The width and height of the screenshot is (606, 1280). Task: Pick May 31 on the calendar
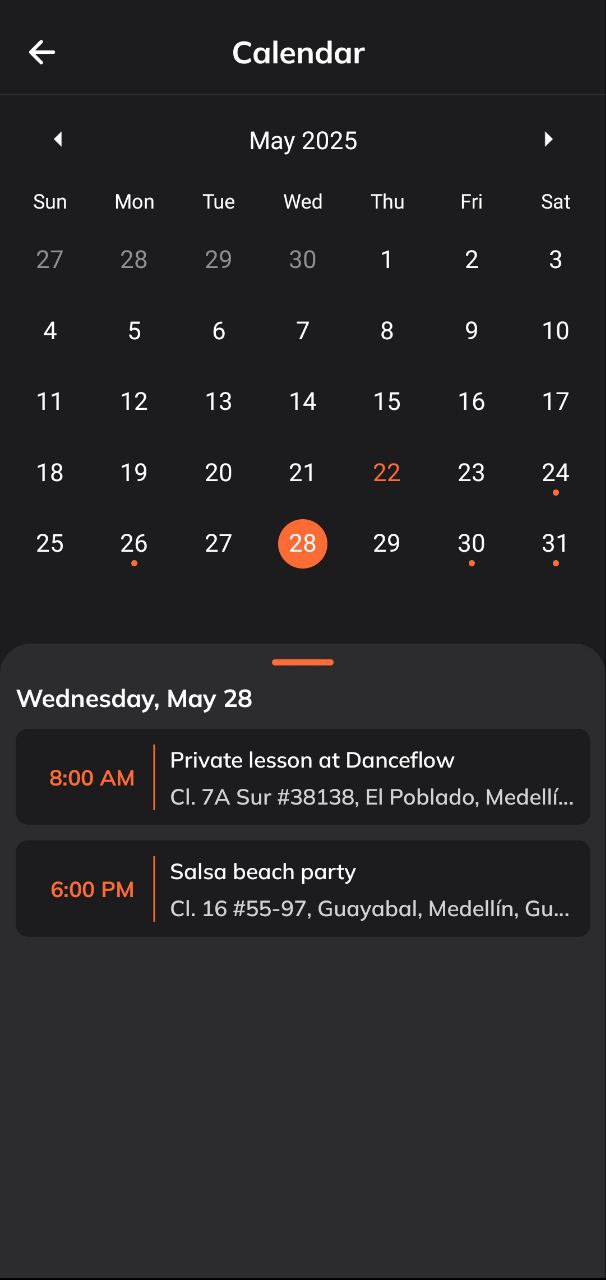555,543
